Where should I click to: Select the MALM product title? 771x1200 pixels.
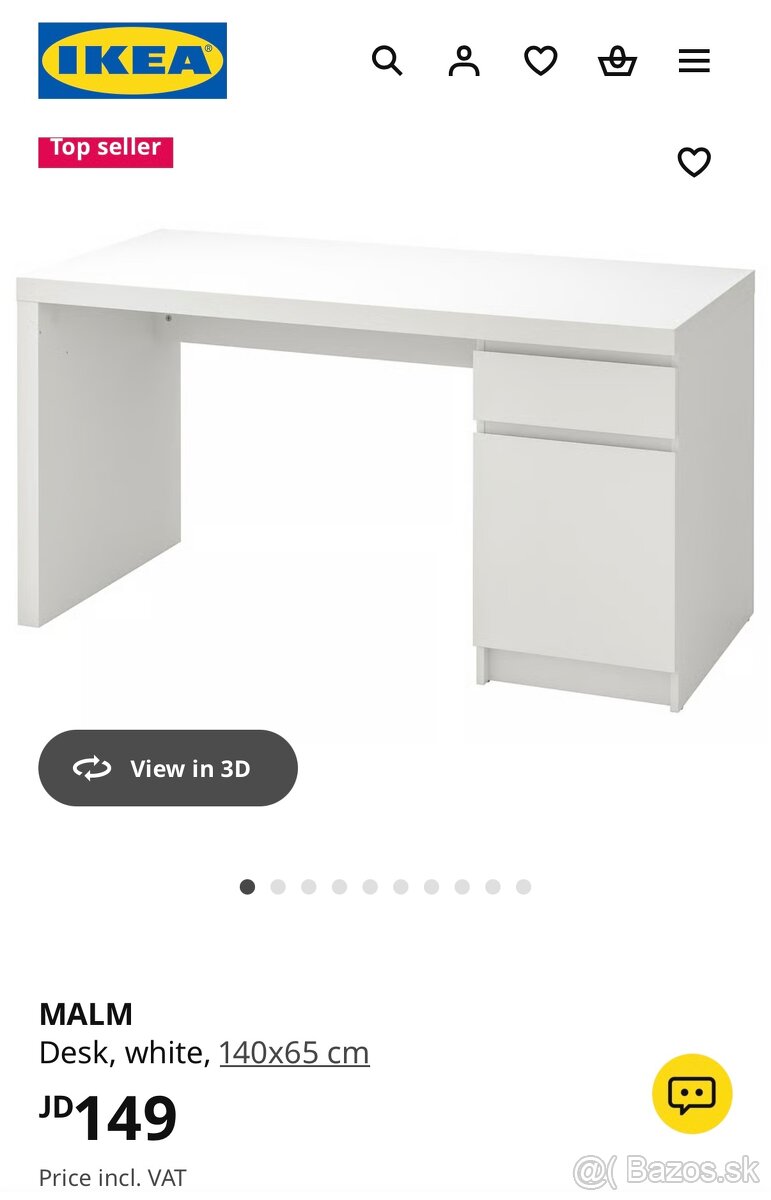[x=86, y=1013]
